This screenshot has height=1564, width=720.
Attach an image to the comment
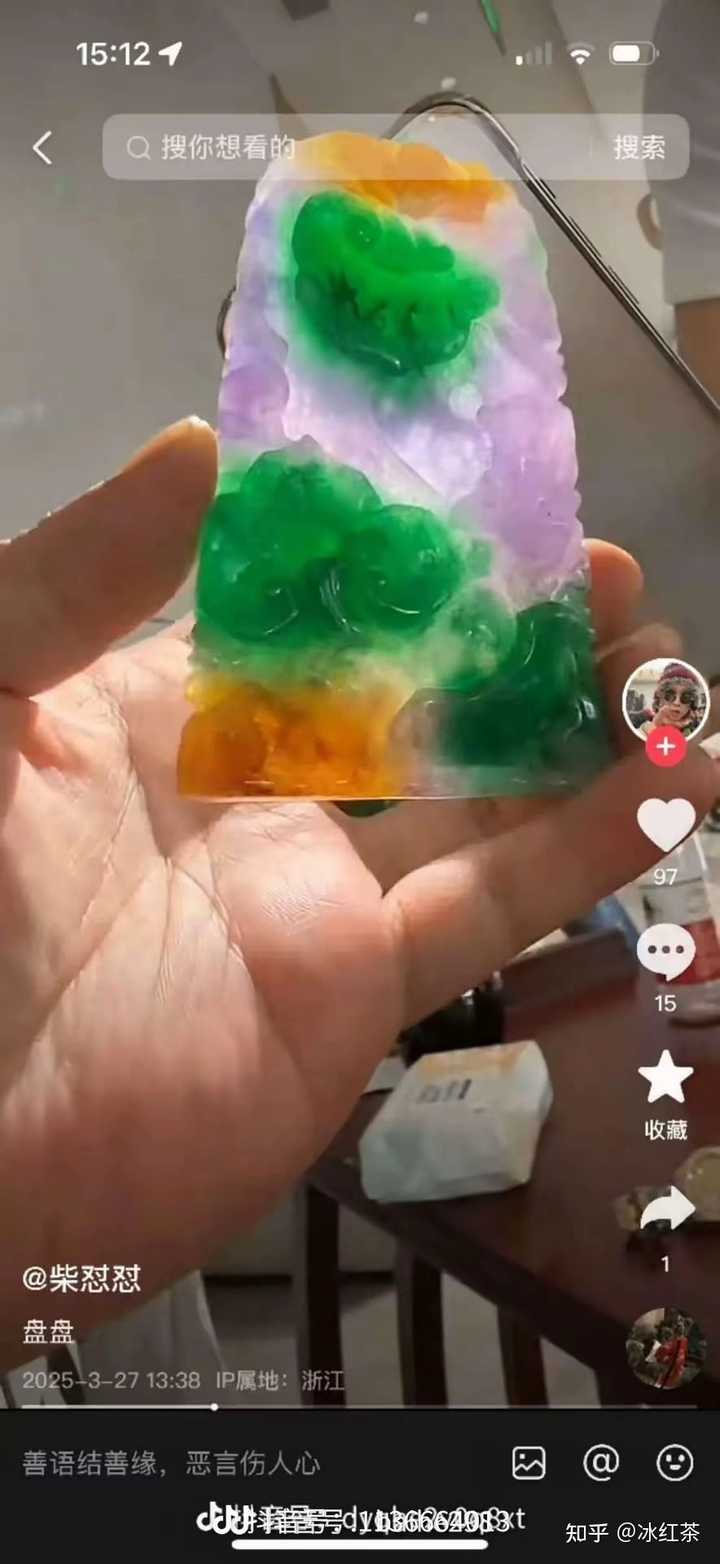529,1463
